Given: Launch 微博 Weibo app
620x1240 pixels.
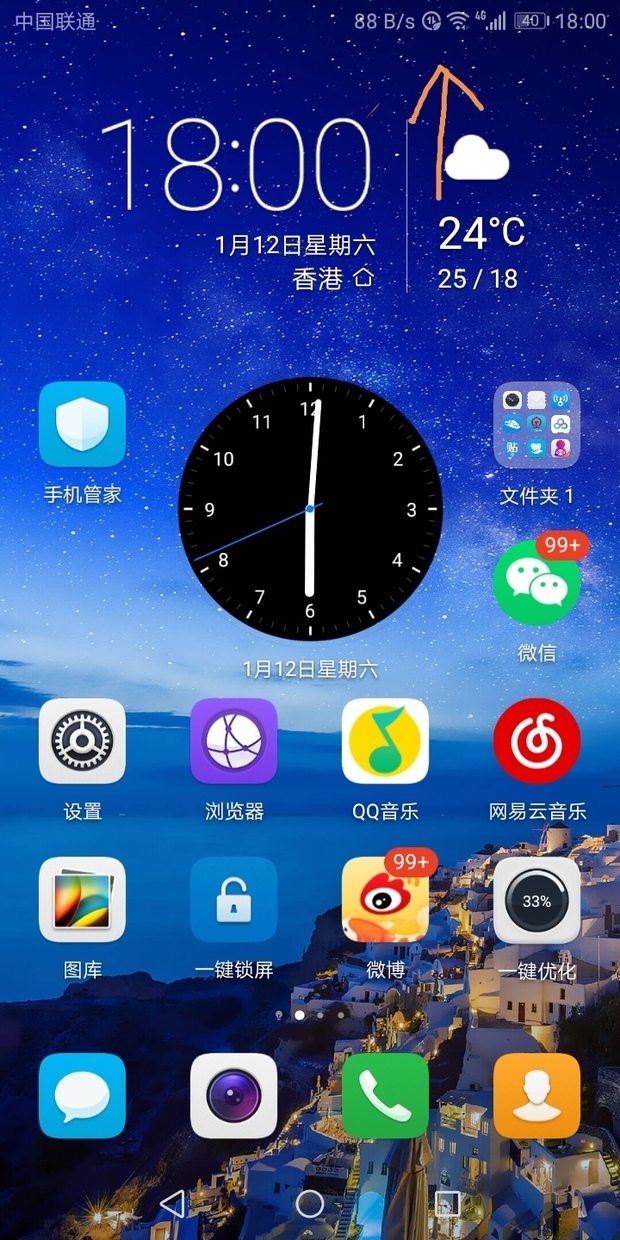Looking at the screenshot, I should point(385,899).
